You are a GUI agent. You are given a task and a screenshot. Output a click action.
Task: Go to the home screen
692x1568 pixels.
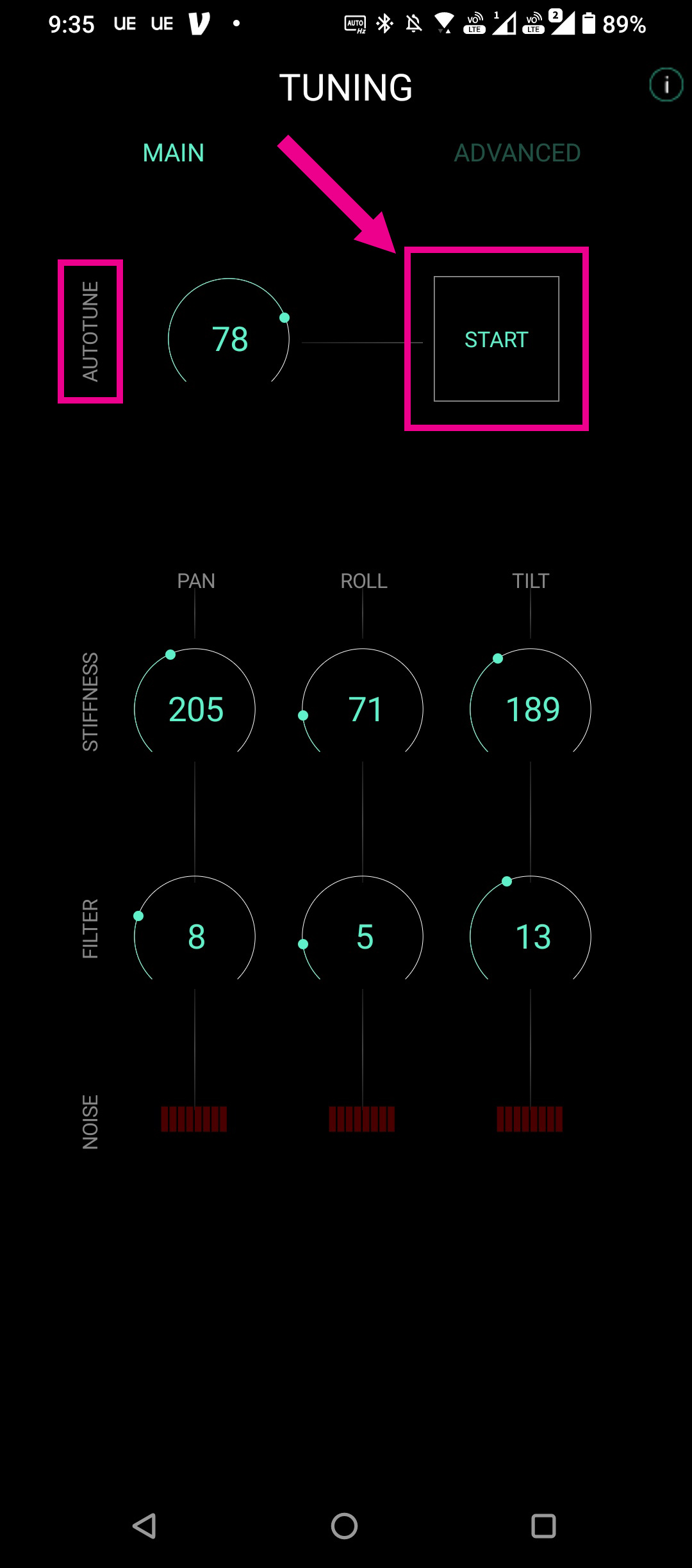[x=344, y=1526]
